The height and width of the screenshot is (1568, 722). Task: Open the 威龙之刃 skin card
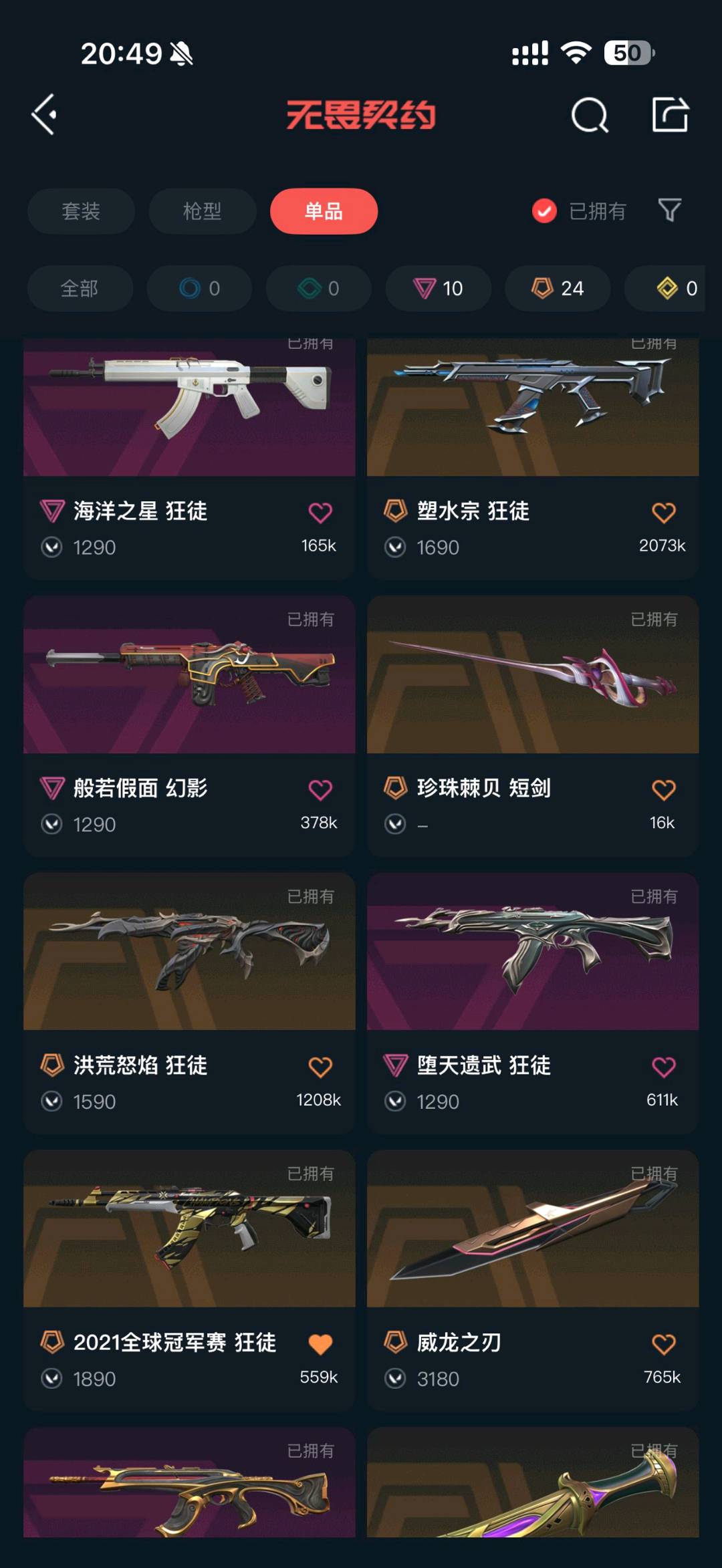533,1281
